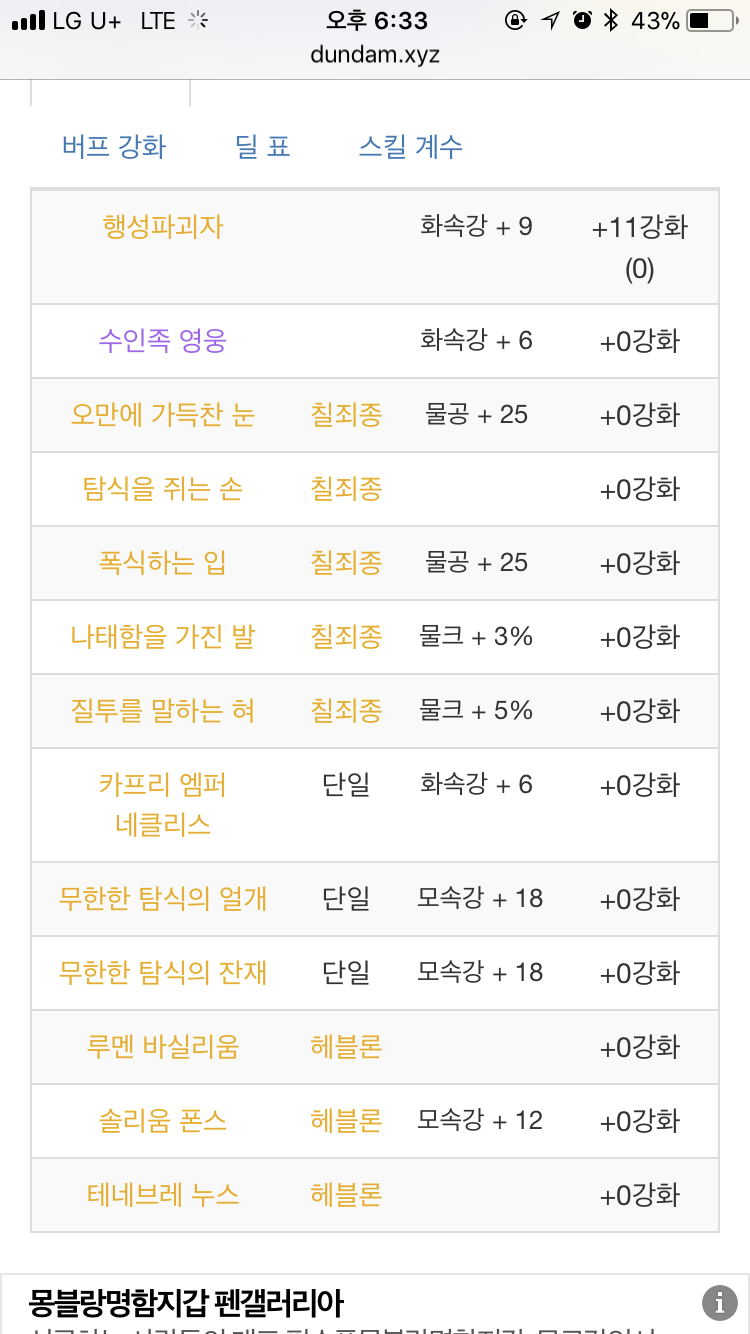This screenshot has height=1334, width=750.
Task: Select 나태함을 가진 발 item
Action: 163,637
